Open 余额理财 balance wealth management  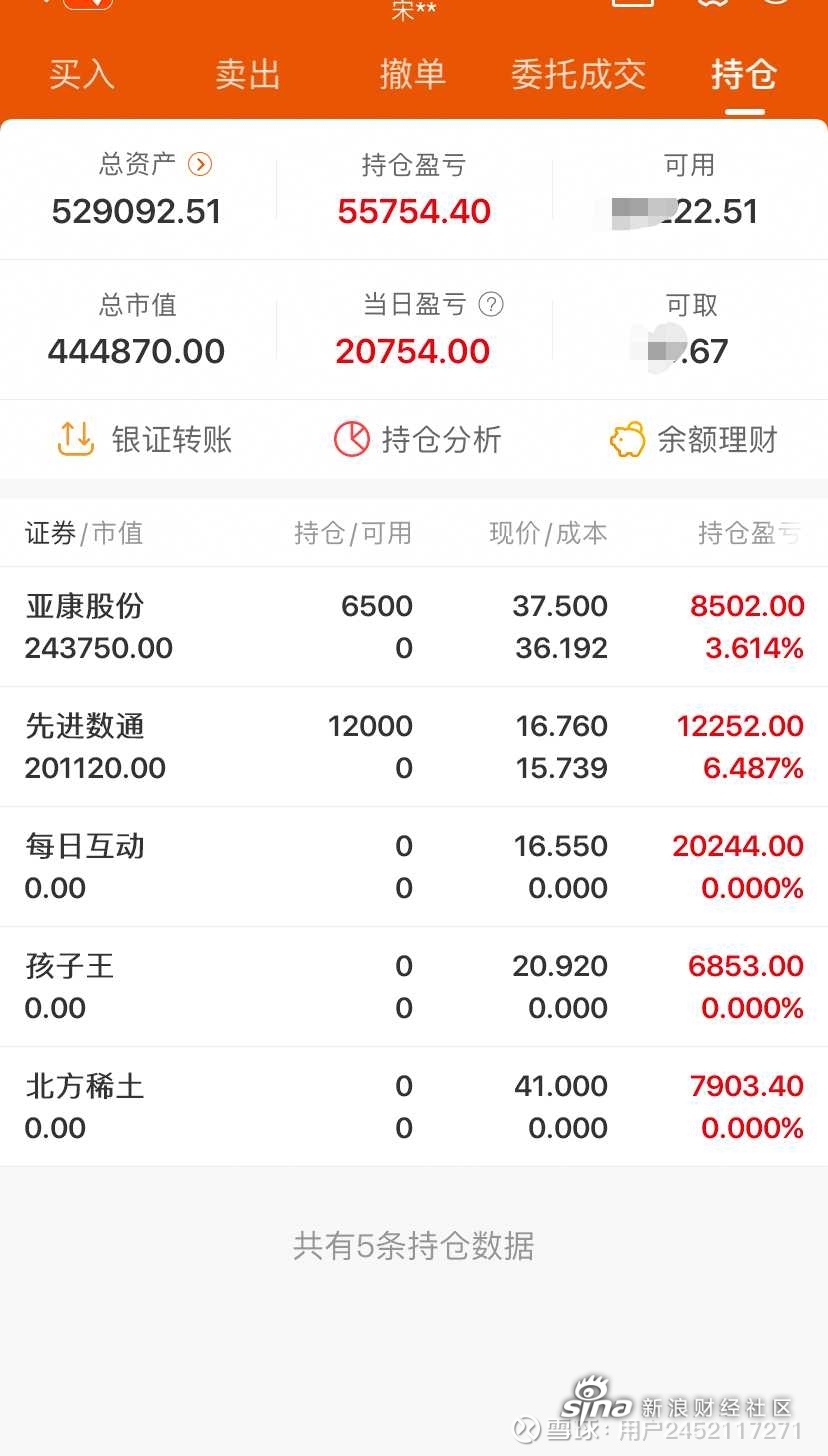[x=693, y=439]
